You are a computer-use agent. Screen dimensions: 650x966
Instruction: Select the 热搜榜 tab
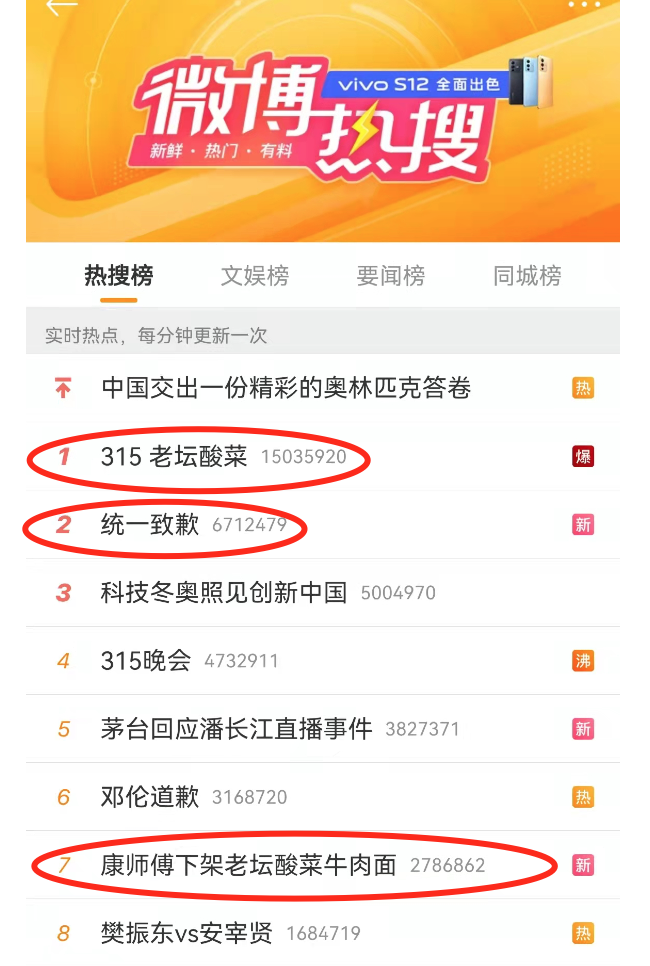click(x=119, y=276)
